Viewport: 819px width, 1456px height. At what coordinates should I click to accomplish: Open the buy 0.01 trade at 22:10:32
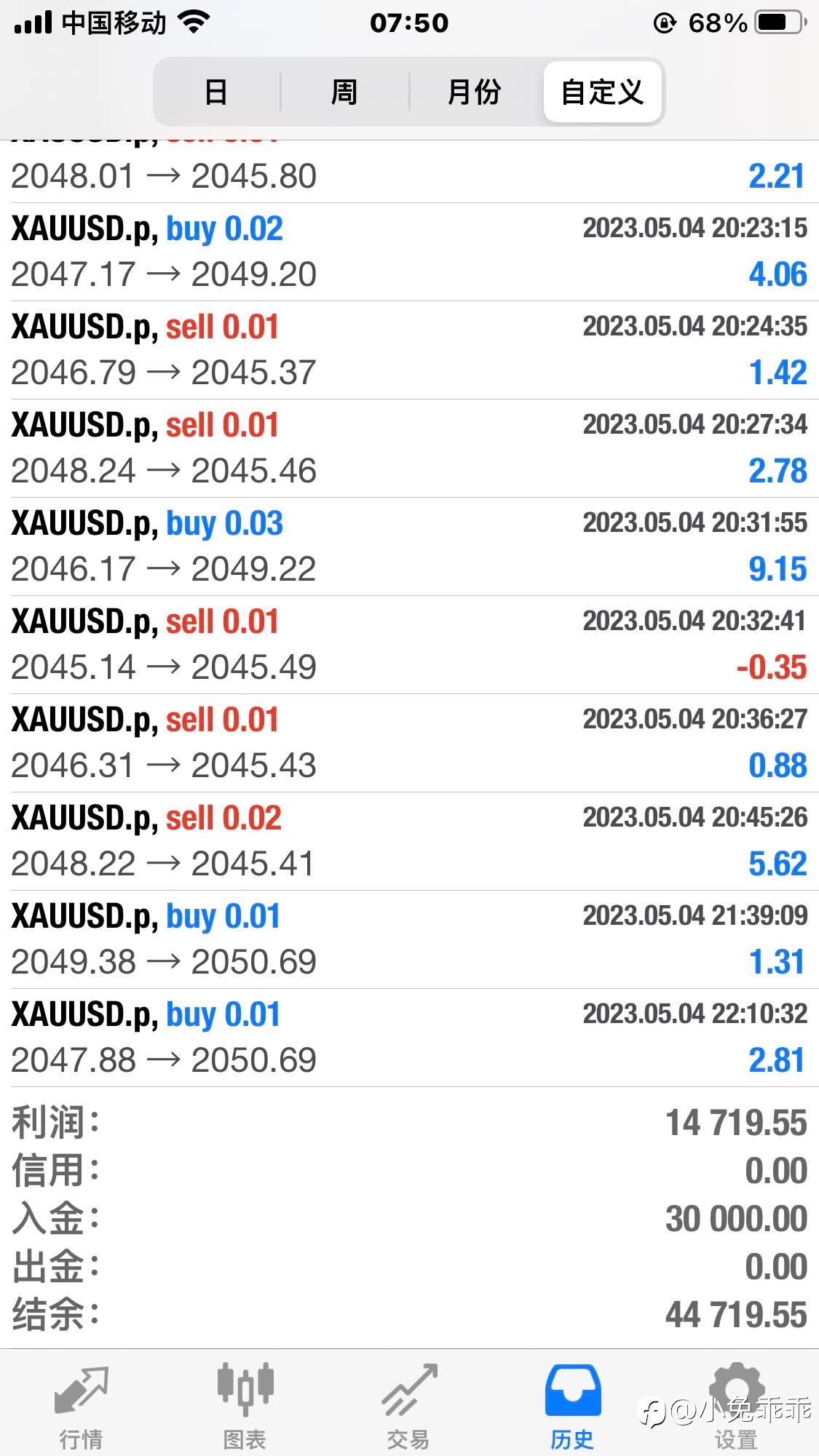pos(409,1038)
